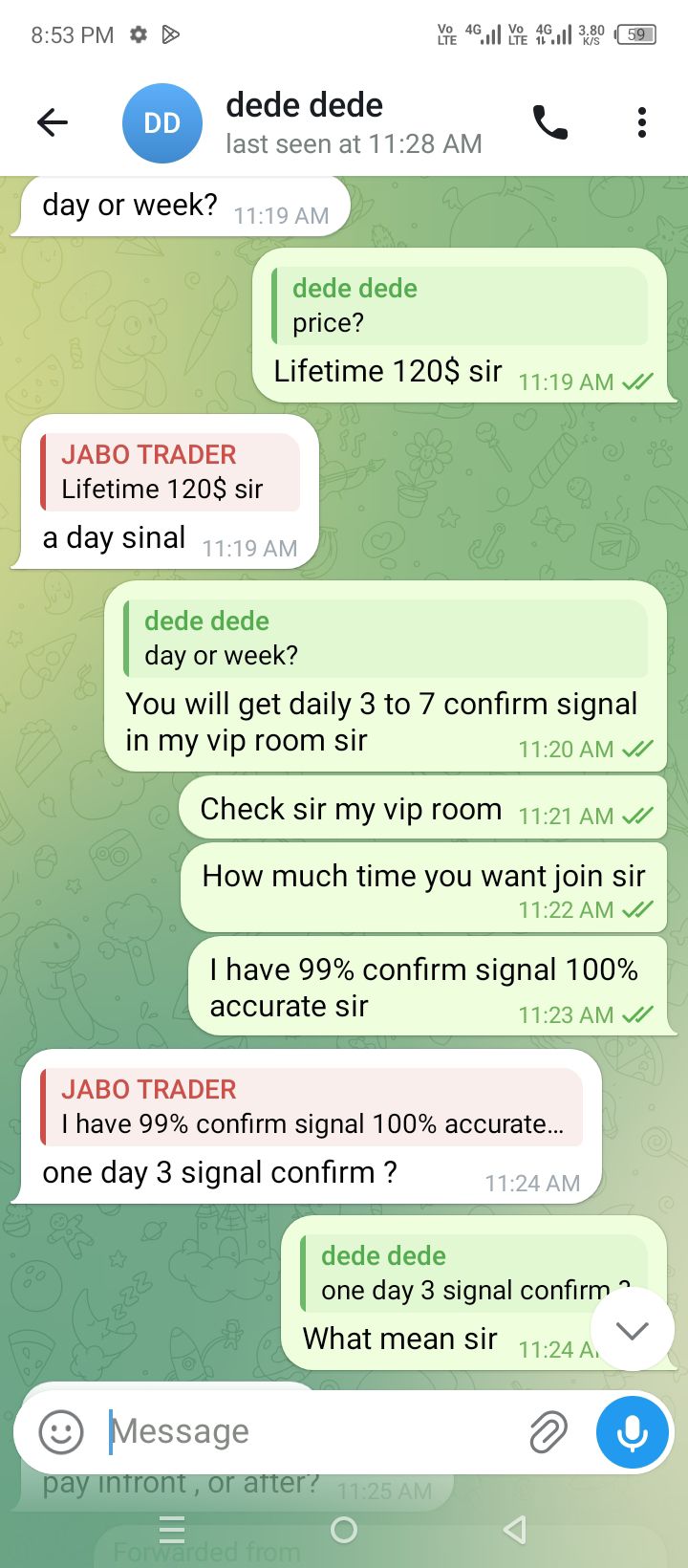Image resolution: width=688 pixels, height=1568 pixels.
Task: Start a voice call with dede dede
Action: (550, 122)
